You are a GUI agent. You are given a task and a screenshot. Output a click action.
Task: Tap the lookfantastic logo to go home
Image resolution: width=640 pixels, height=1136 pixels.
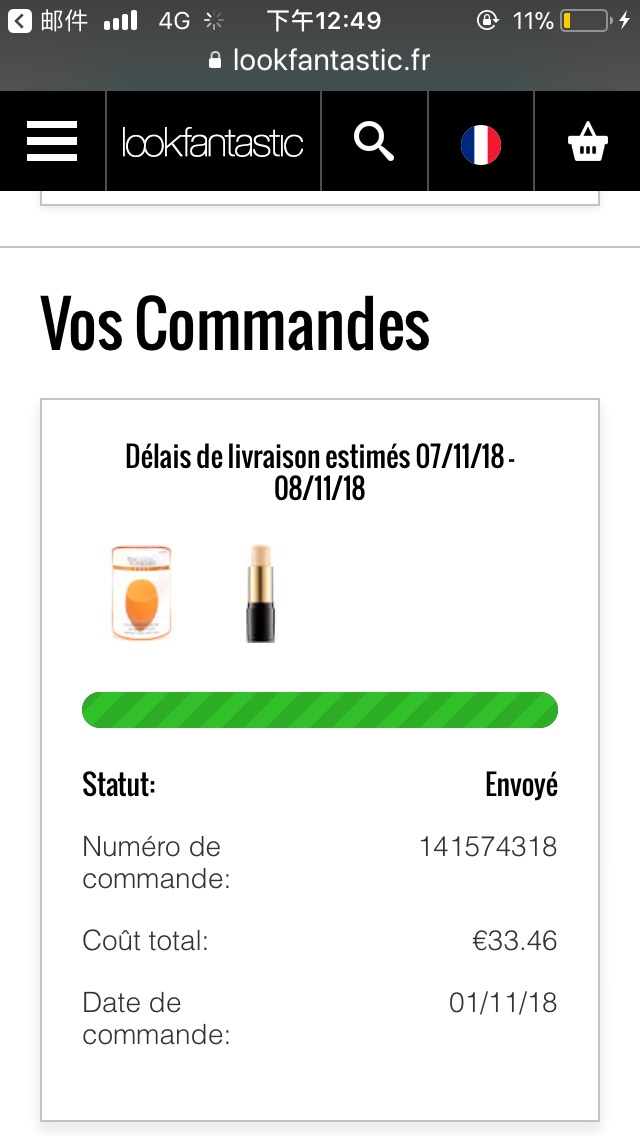point(212,142)
